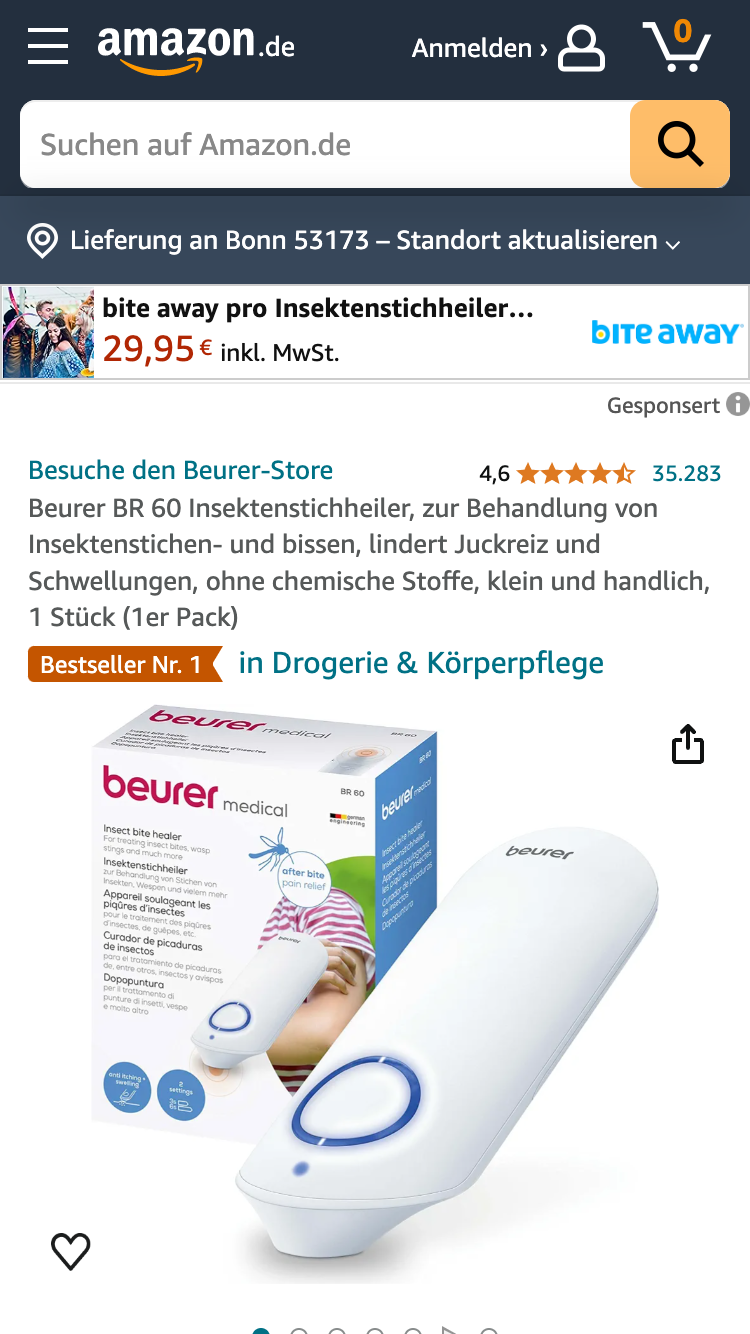Tap Anmelden to sign in
This screenshot has width=750, height=1334.
point(508,47)
